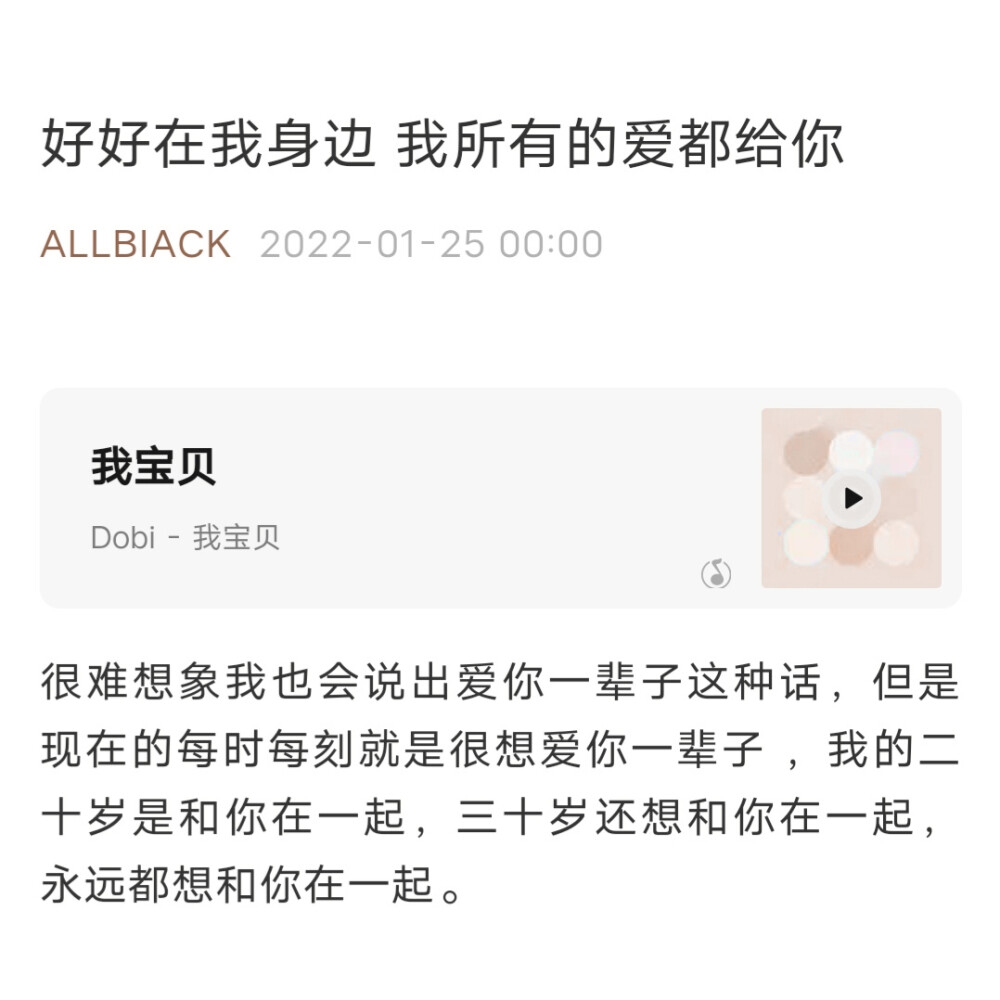Open the ALLBIACK account link
Viewport: 1000px width, 1000px height.
click(135, 244)
